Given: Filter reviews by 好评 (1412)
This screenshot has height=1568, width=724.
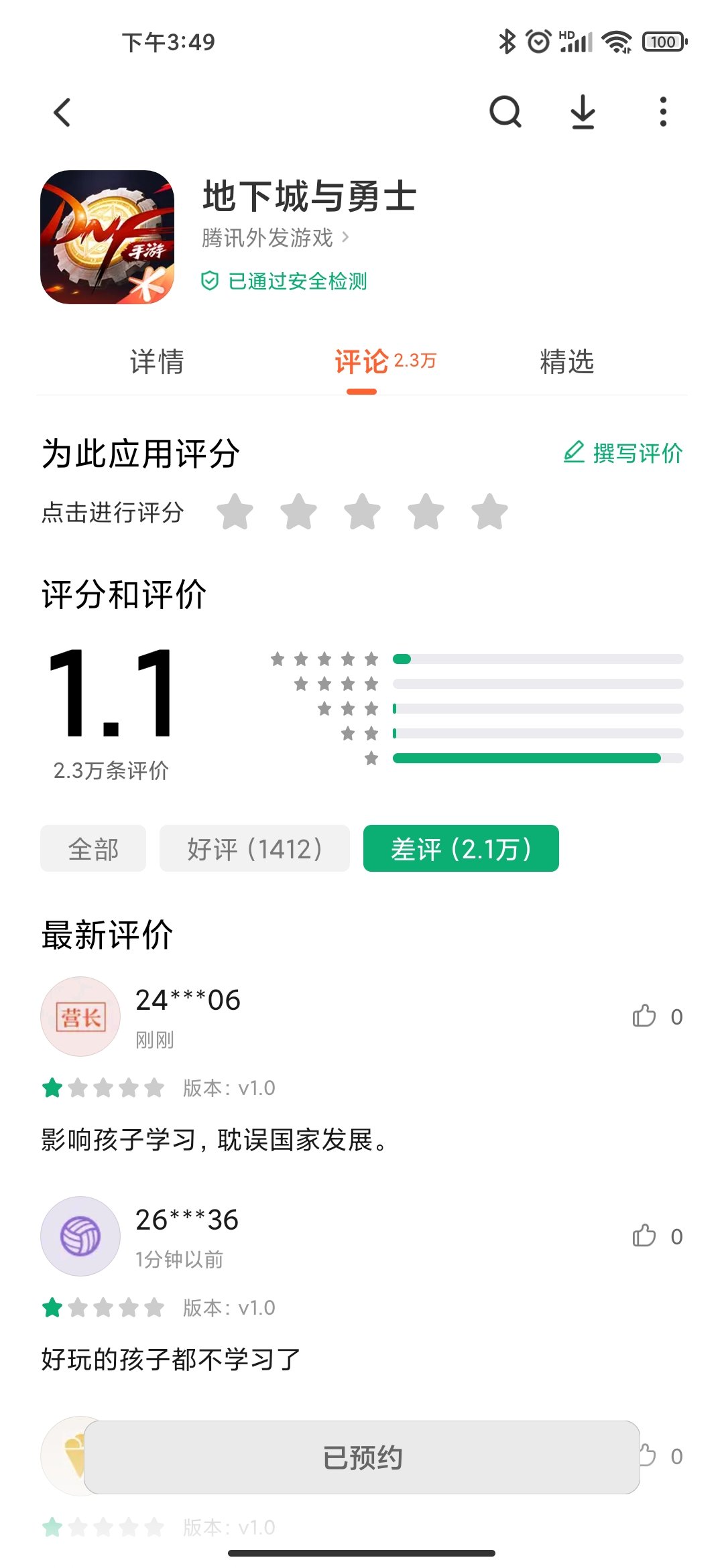Looking at the screenshot, I should pos(255,848).
